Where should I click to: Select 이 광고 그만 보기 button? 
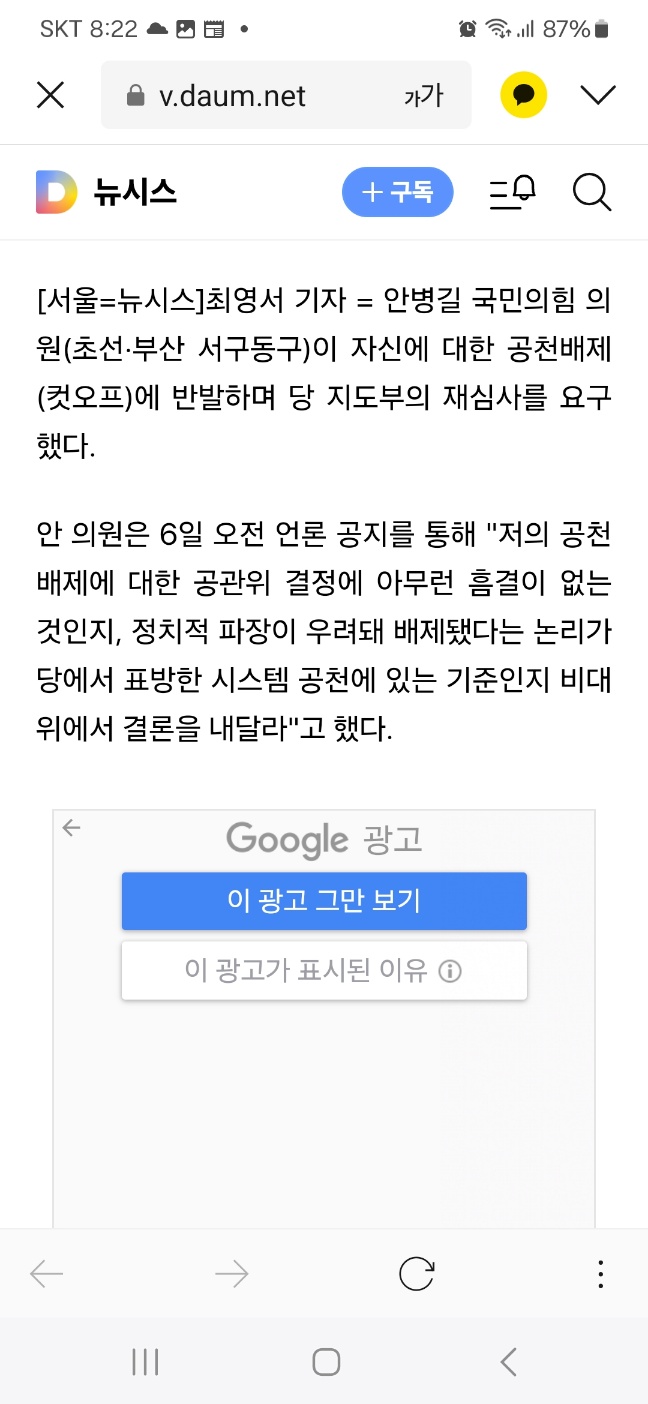point(324,901)
